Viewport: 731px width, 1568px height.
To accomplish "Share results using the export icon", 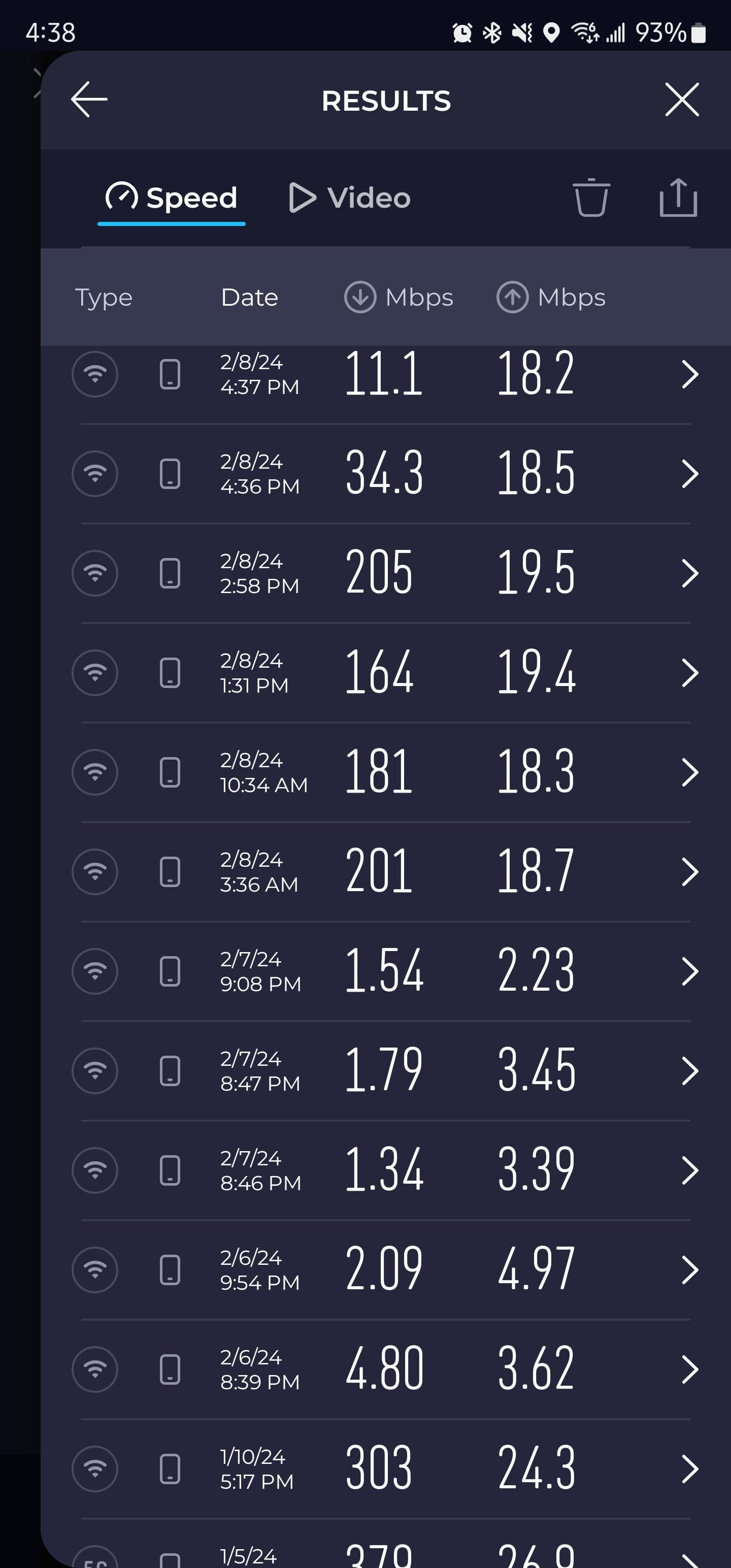I will point(678,198).
